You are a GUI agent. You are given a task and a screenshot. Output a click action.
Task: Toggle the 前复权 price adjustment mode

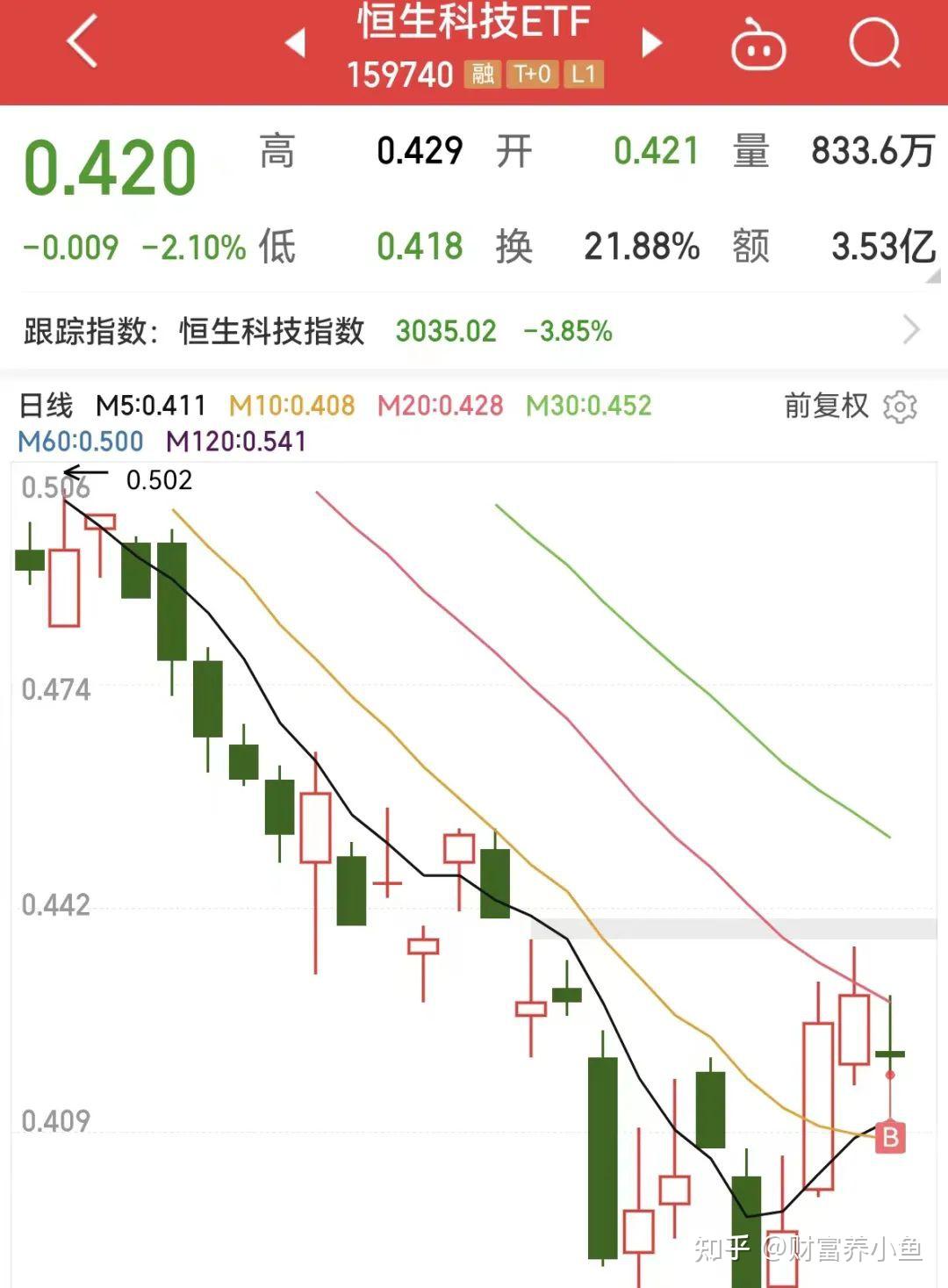click(822, 407)
